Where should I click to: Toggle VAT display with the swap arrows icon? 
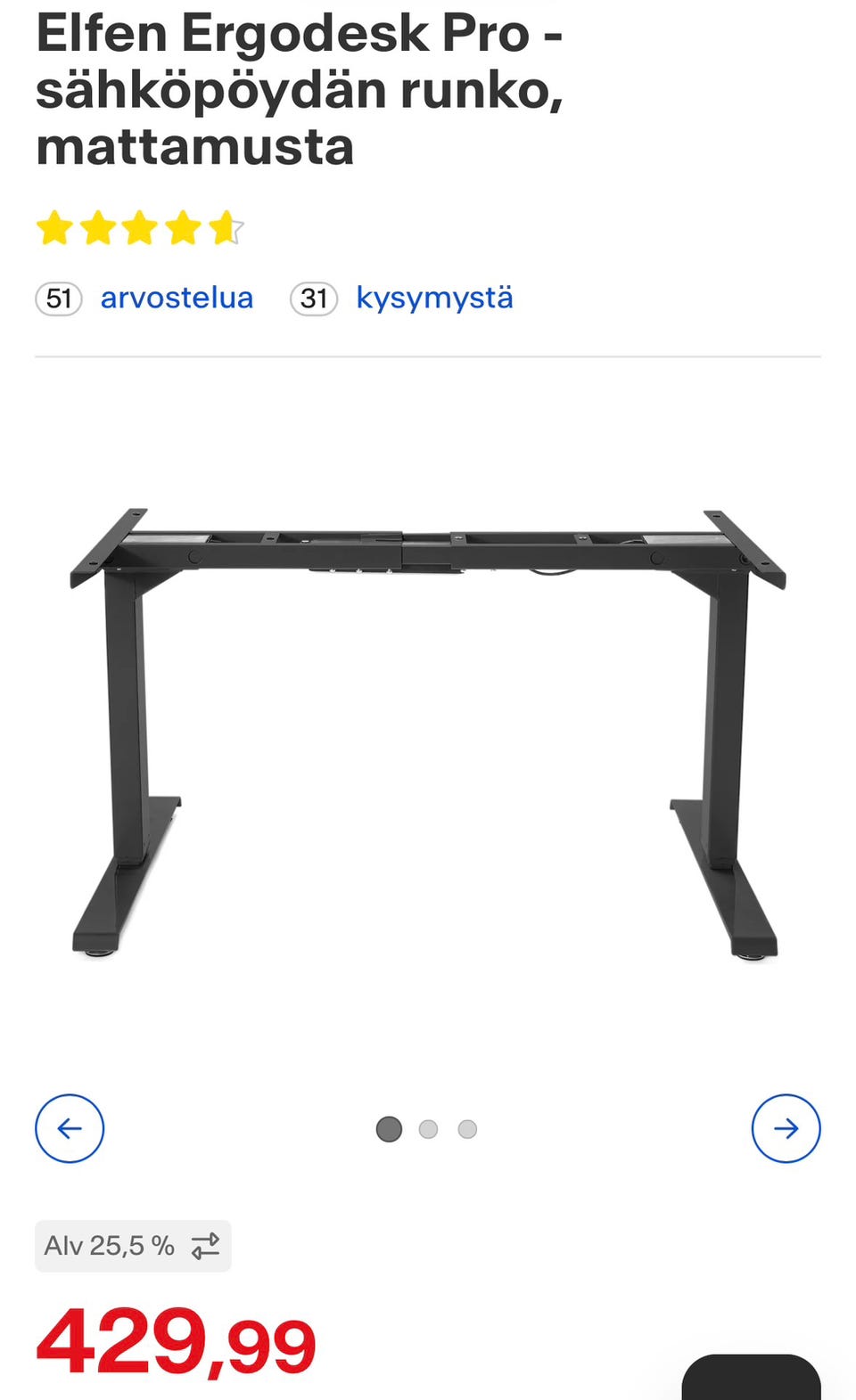(x=205, y=1245)
